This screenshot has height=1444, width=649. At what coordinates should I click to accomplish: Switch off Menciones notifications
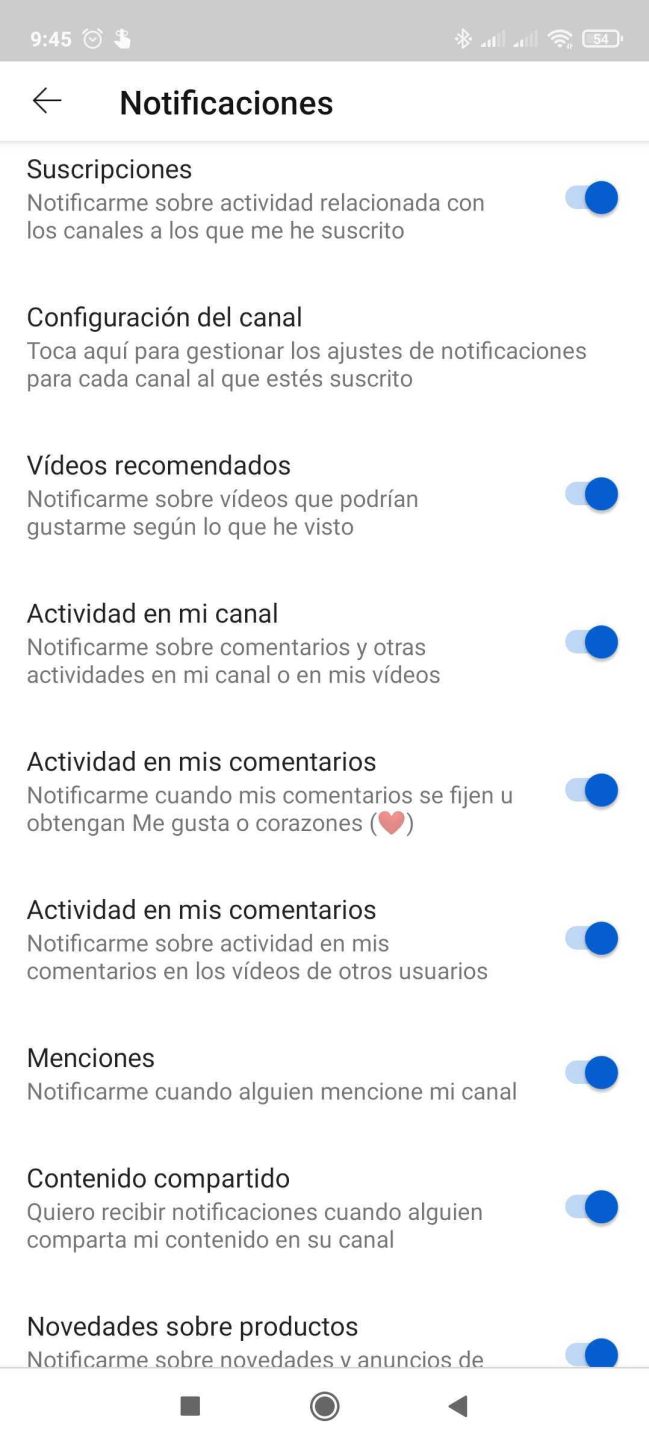[x=592, y=1073]
